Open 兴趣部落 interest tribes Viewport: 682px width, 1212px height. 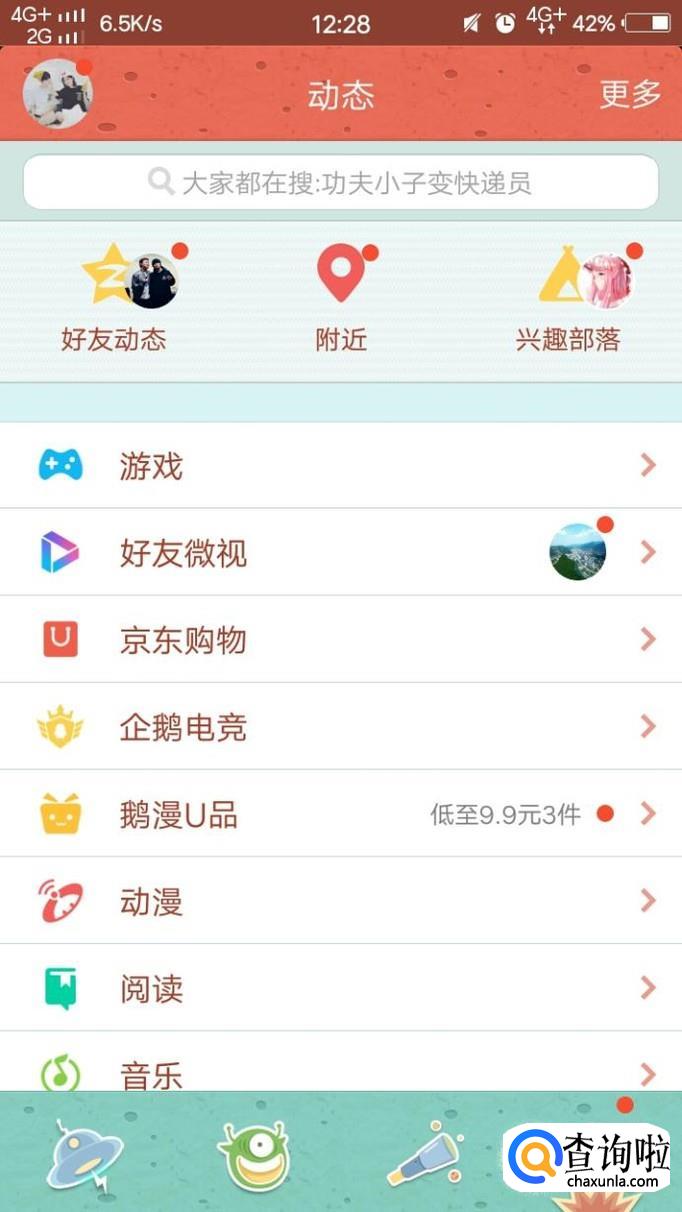pos(568,298)
